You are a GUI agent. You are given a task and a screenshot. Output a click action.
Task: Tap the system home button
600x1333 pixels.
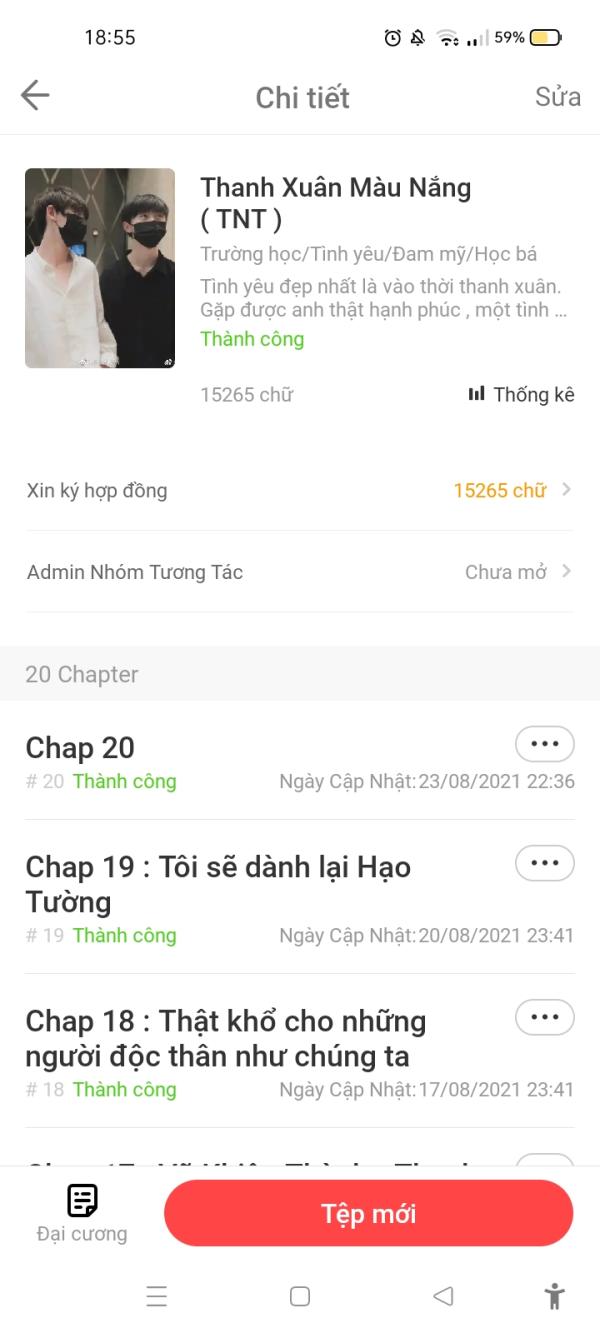(x=300, y=1296)
